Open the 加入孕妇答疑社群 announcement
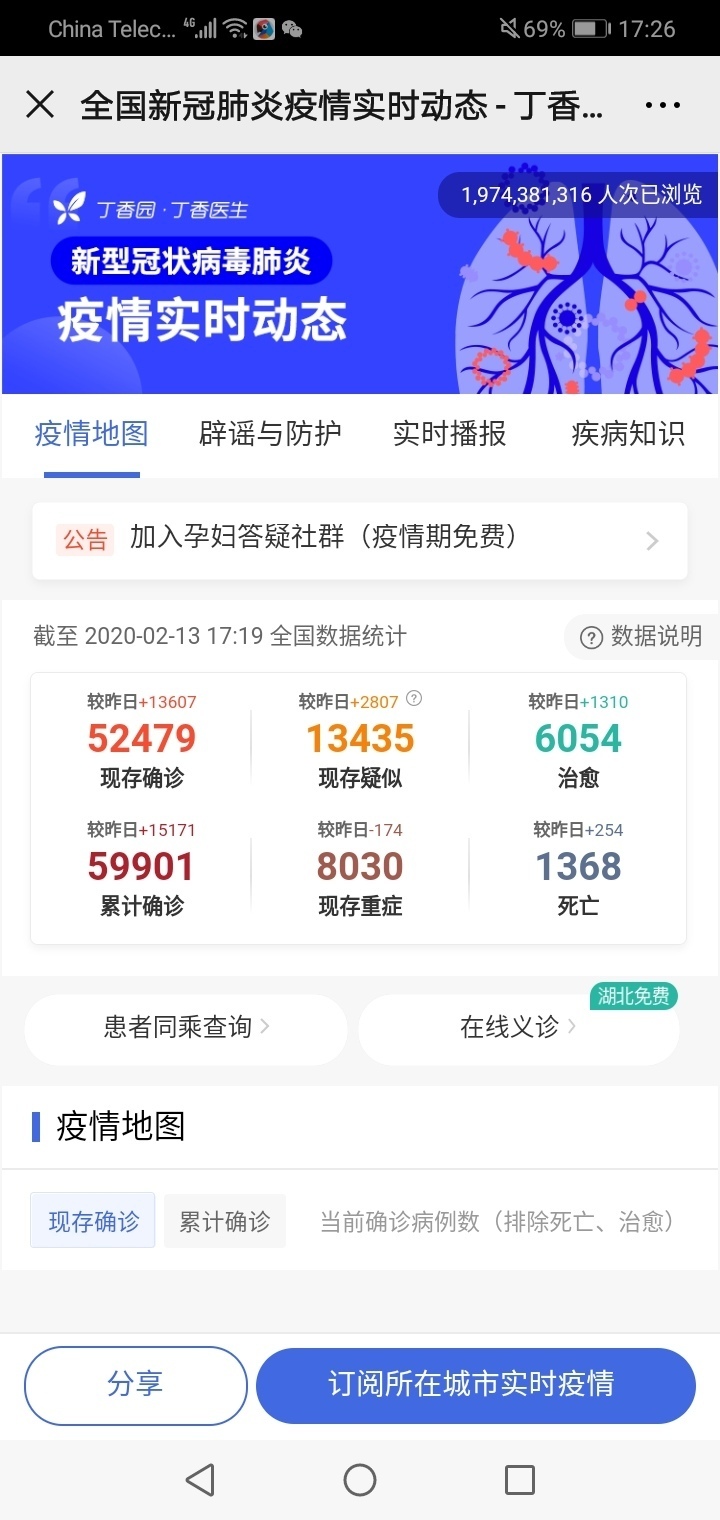Image resolution: width=720 pixels, height=1520 pixels. tap(360, 540)
